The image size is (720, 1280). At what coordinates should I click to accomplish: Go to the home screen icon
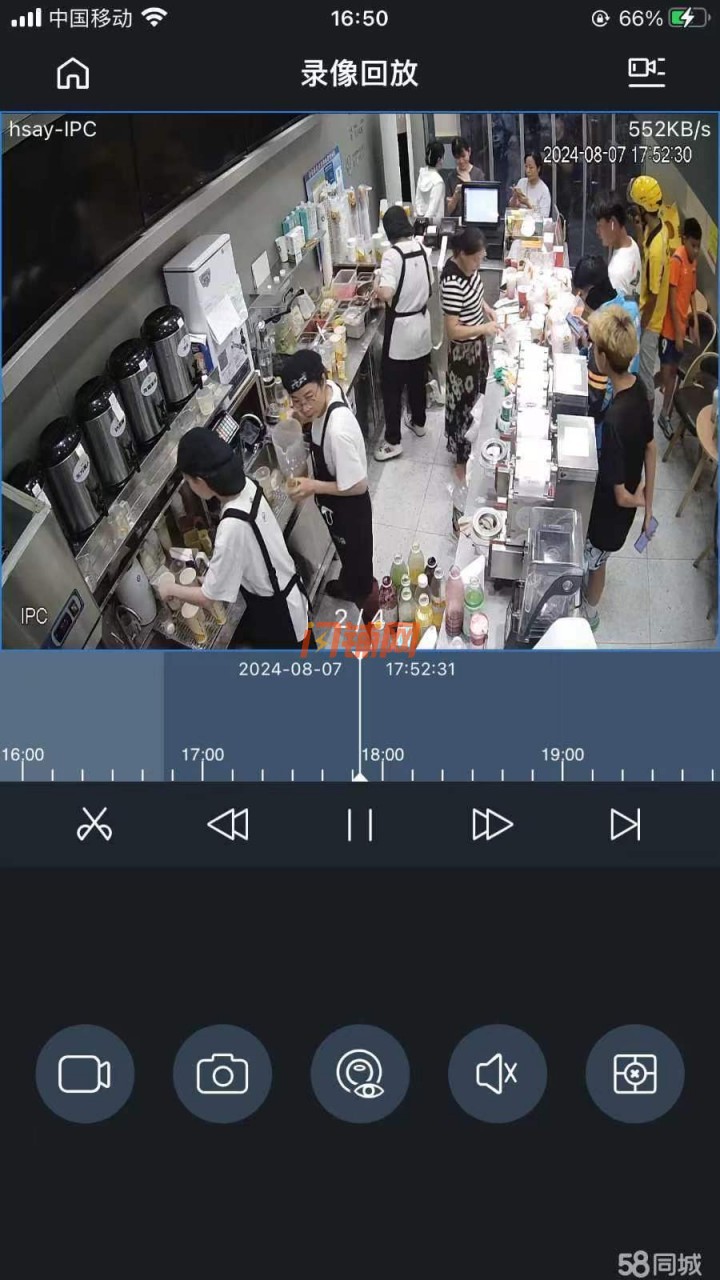pyautogui.click(x=73, y=73)
